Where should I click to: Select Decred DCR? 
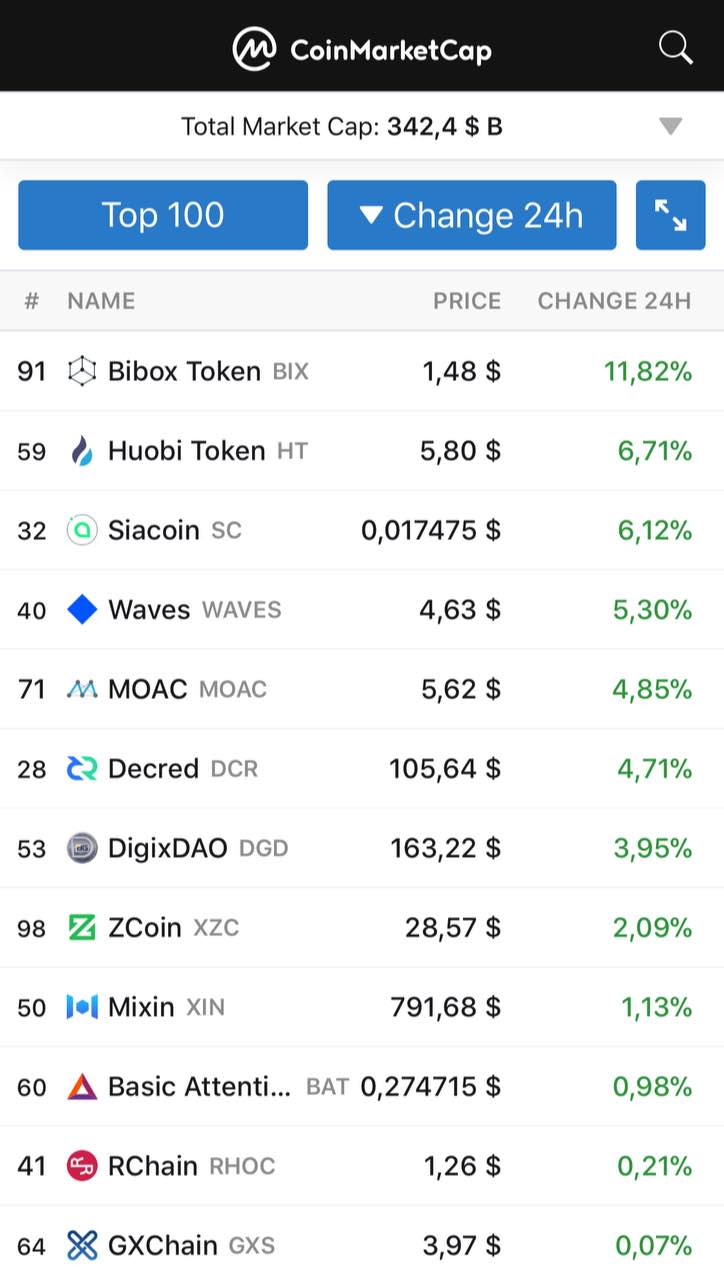(x=362, y=769)
